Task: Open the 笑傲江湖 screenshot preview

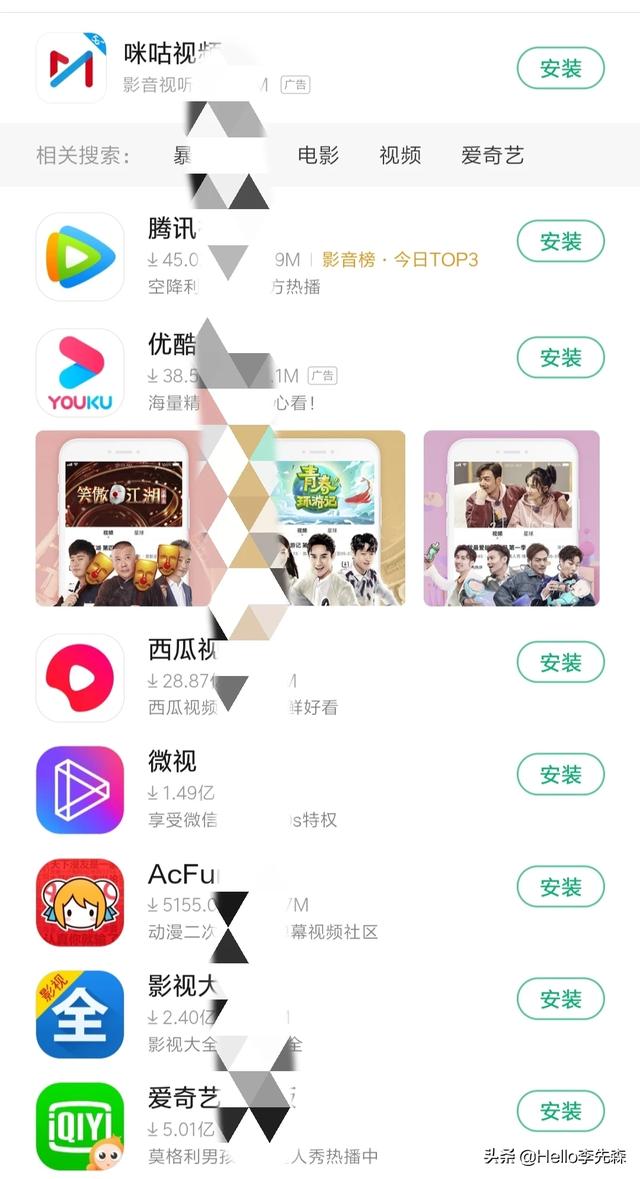Action: 118,518
